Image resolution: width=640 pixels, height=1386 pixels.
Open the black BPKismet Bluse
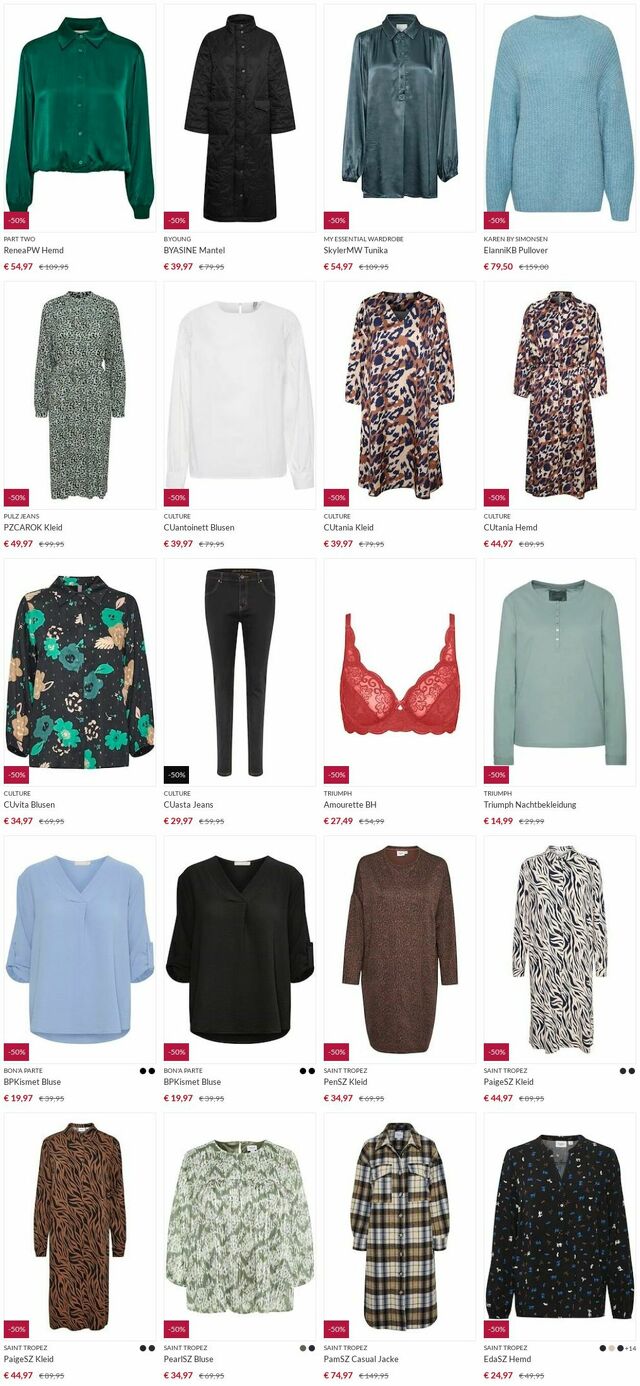pos(240,950)
